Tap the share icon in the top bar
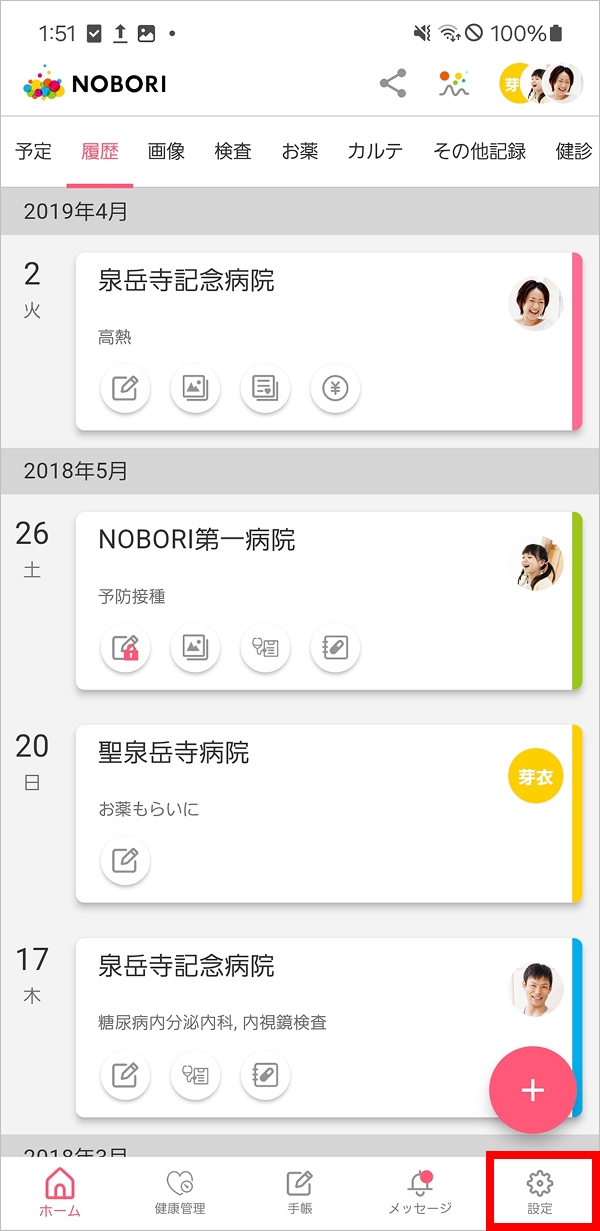The height and width of the screenshot is (1231, 600). click(393, 84)
